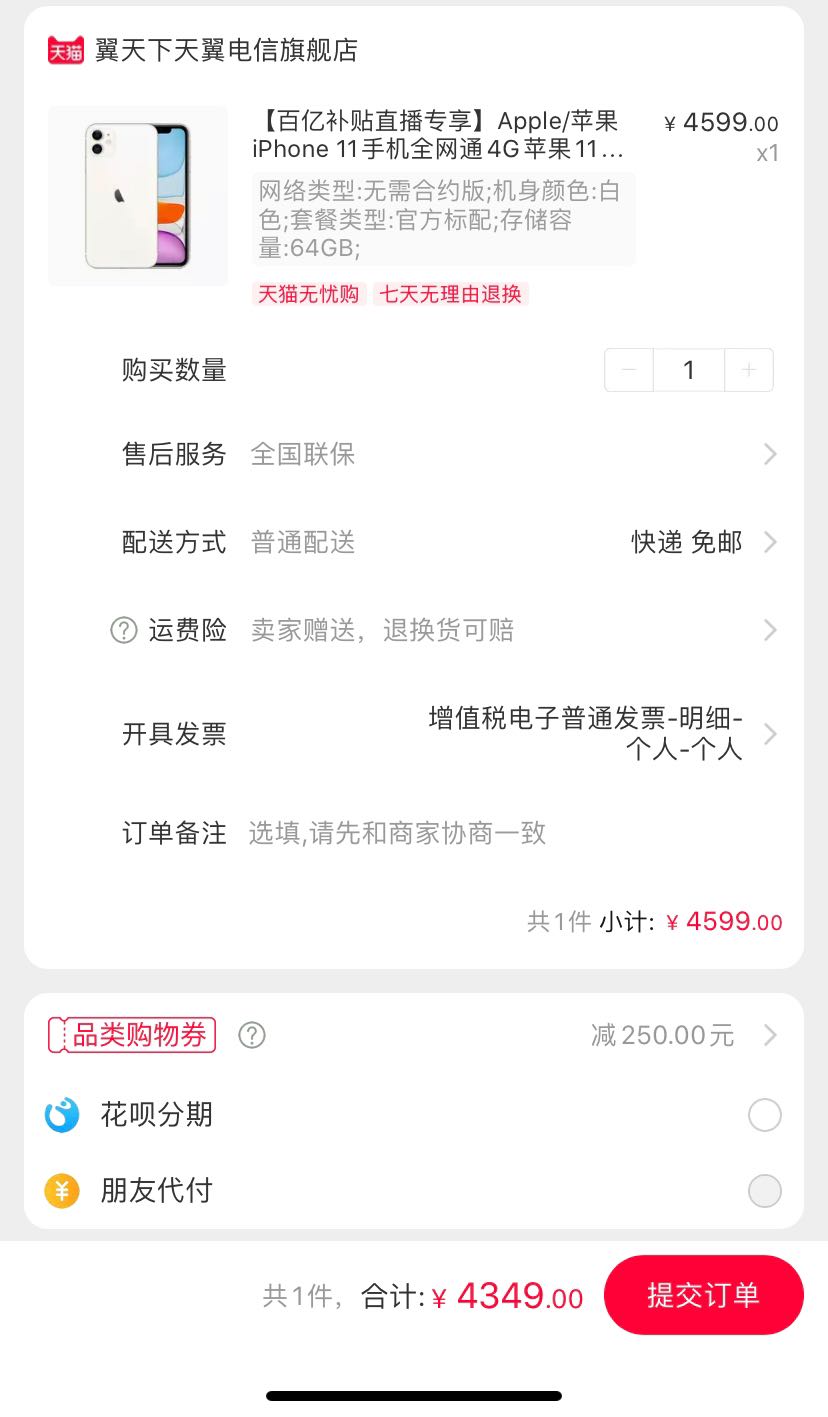Open the iPhone 11 product thumbnail
Viewport: 828px width, 1417px height.
pos(138,196)
